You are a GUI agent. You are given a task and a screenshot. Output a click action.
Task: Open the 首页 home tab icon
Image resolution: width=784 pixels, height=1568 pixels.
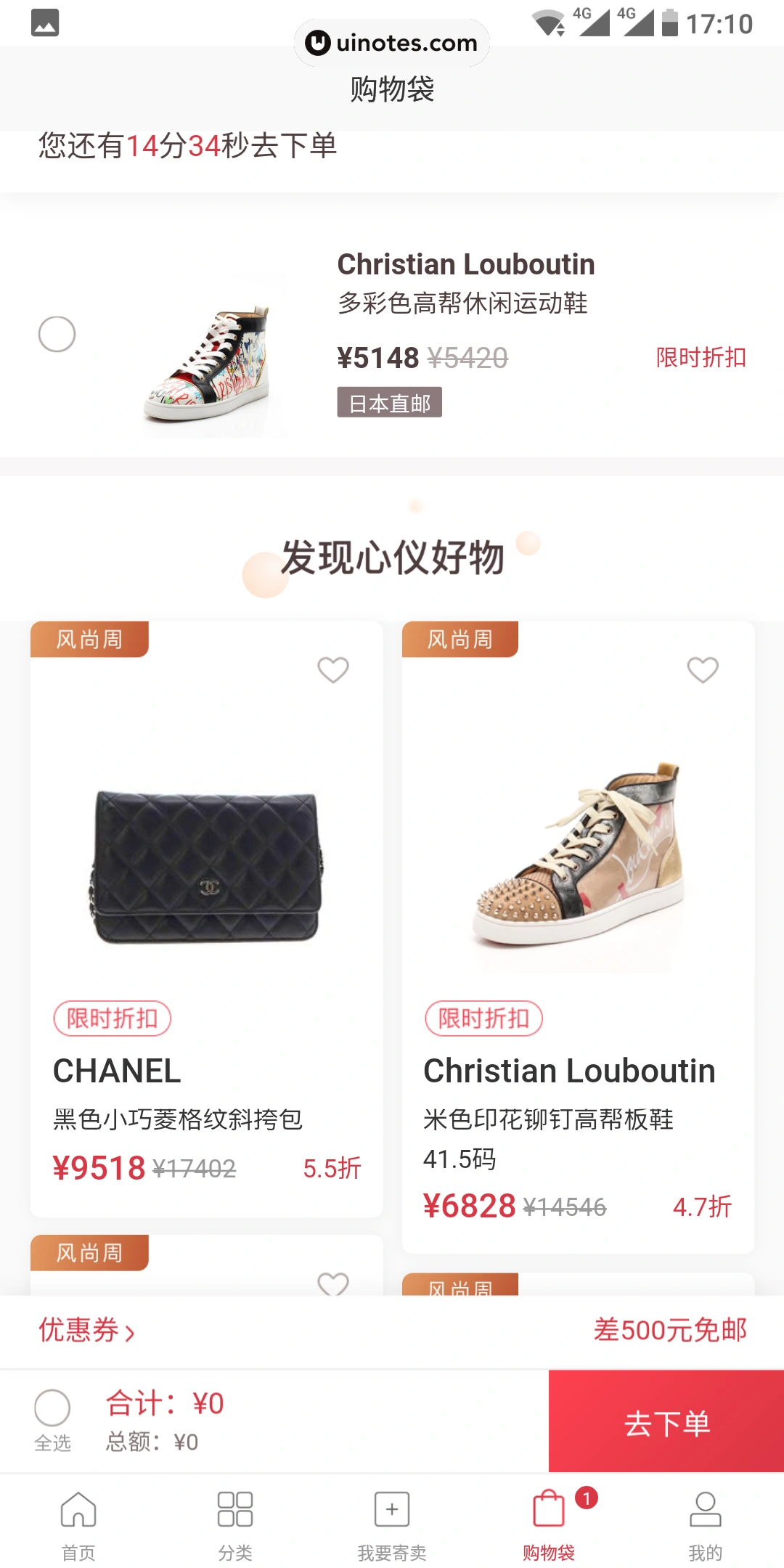(x=78, y=1508)
